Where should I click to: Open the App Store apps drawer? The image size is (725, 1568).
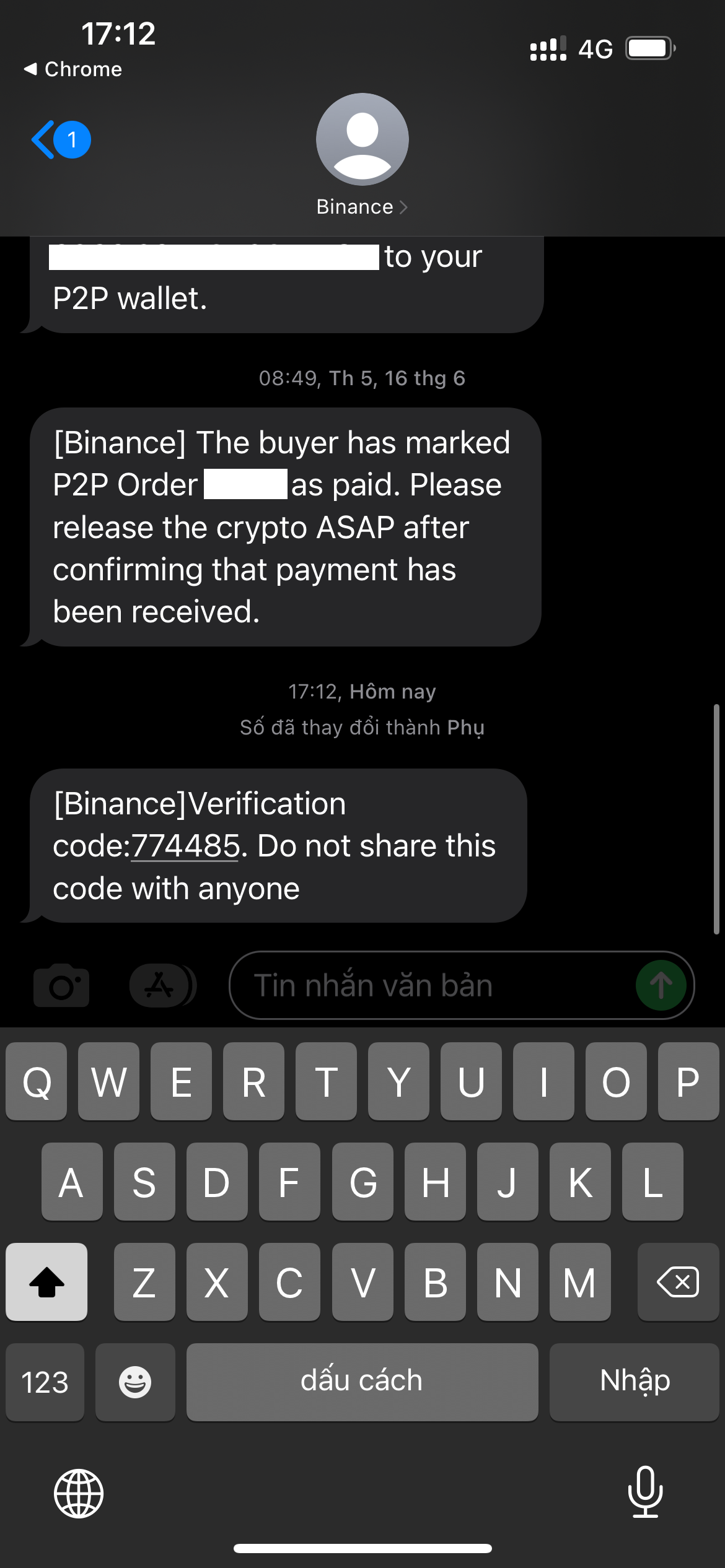tap(162, 985)
